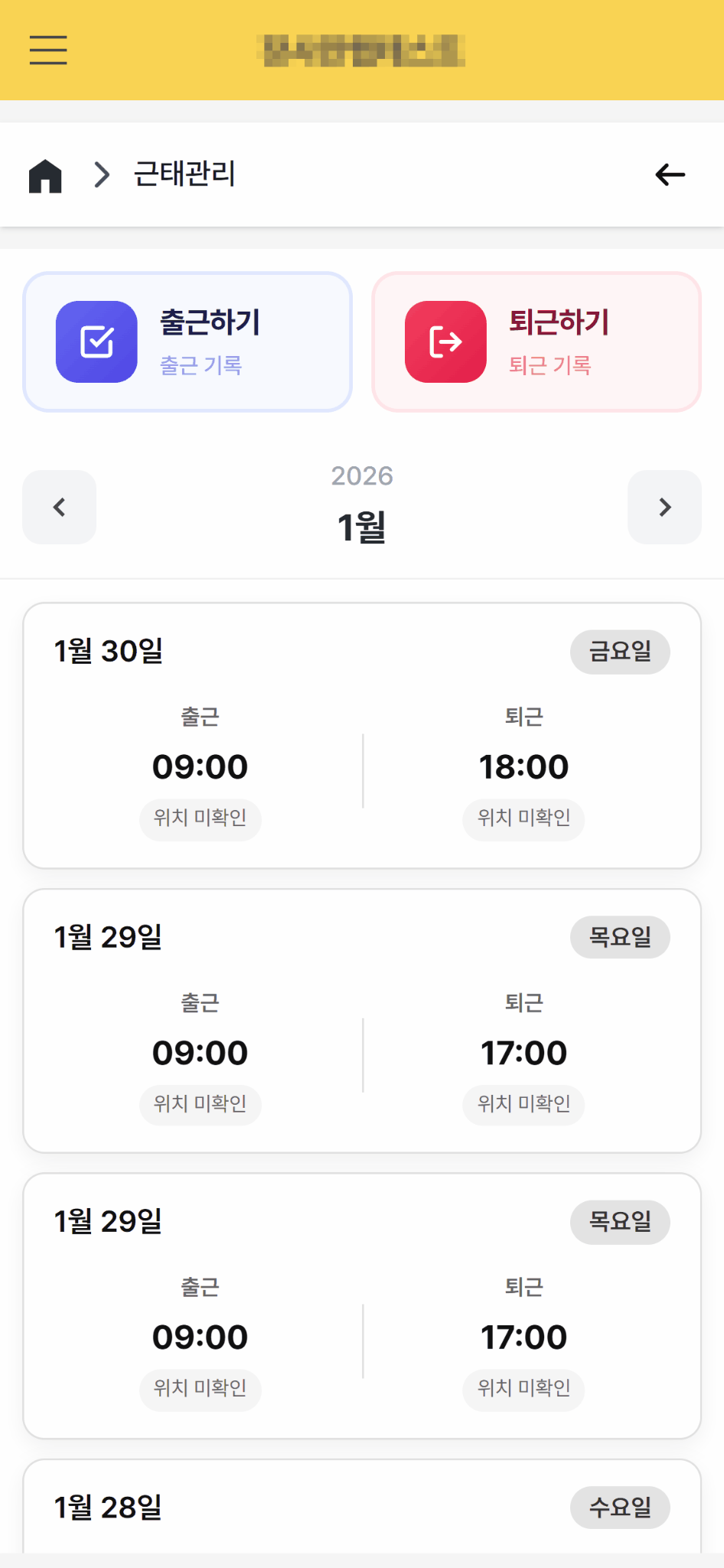Toggle the 위치 미확인 tag under 09:00 check-in

coord(200,819)
